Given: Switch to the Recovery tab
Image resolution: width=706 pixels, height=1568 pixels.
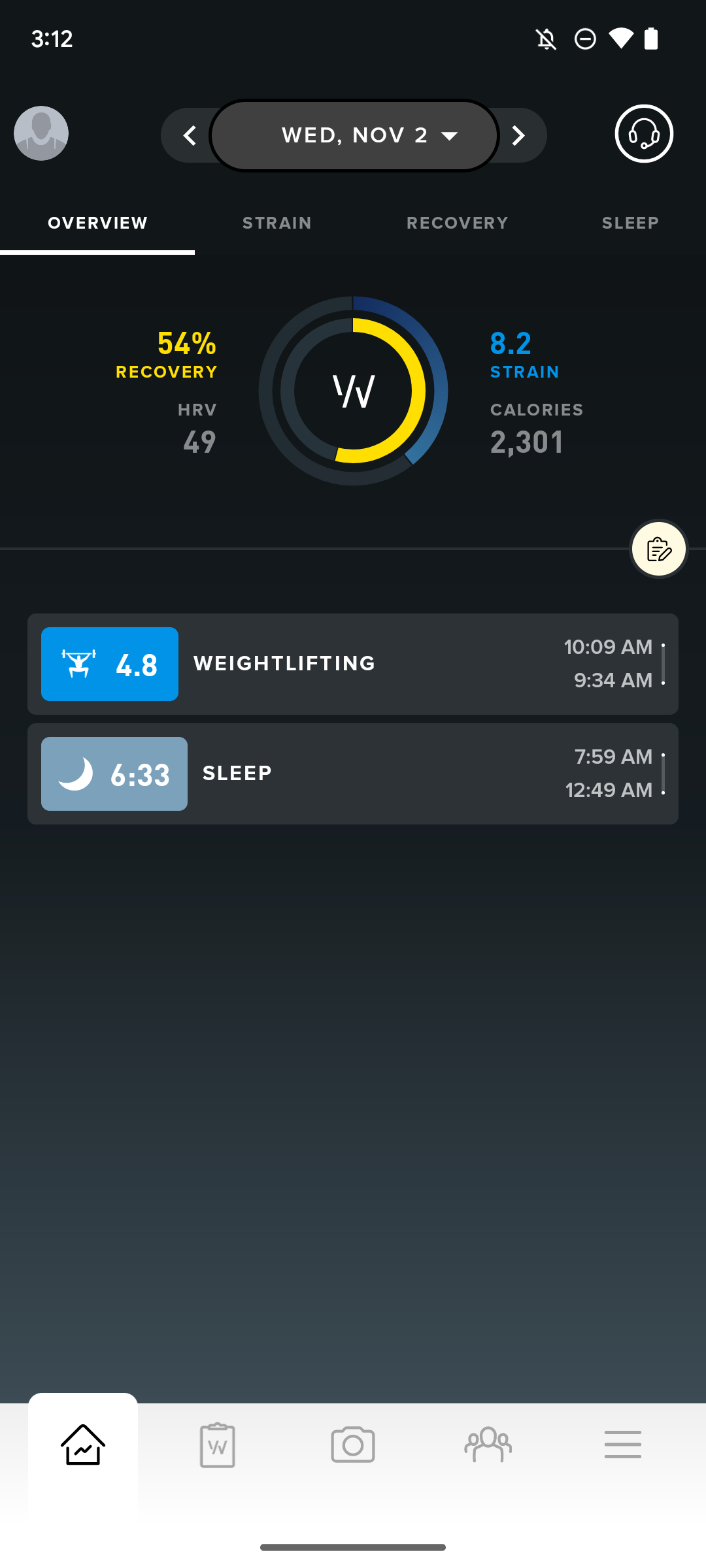Looking at the screenshot, I should point(457,223).
